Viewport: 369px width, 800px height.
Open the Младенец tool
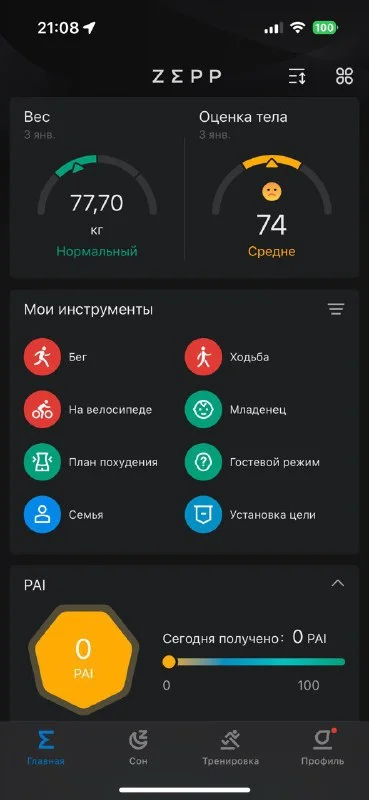coord(235,410)
